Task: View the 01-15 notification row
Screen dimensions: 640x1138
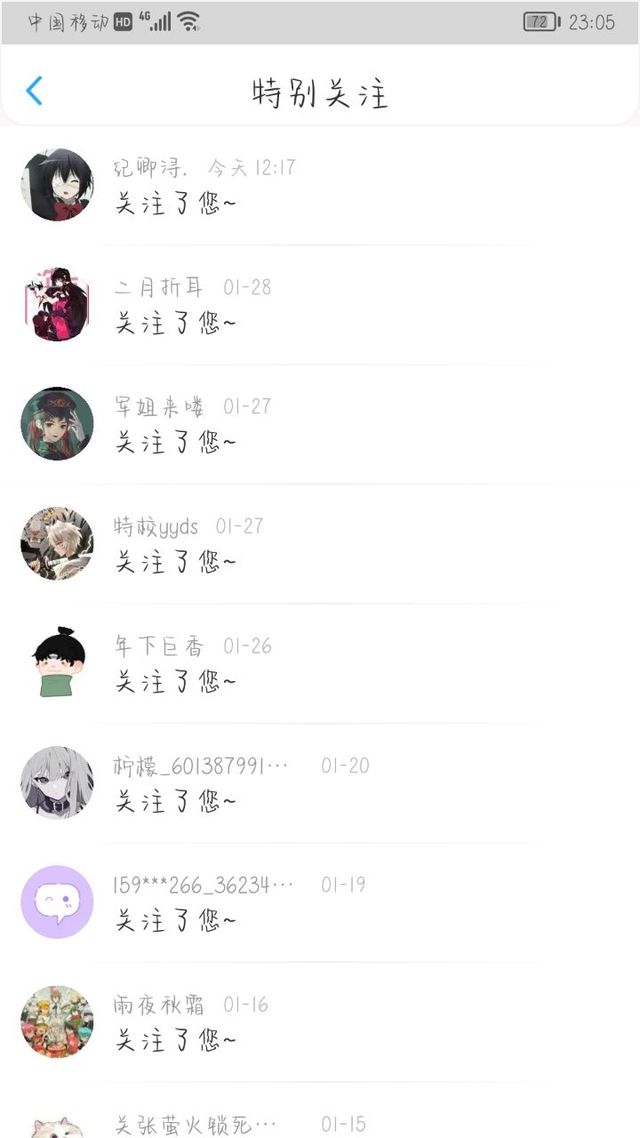Action: 320,1110
